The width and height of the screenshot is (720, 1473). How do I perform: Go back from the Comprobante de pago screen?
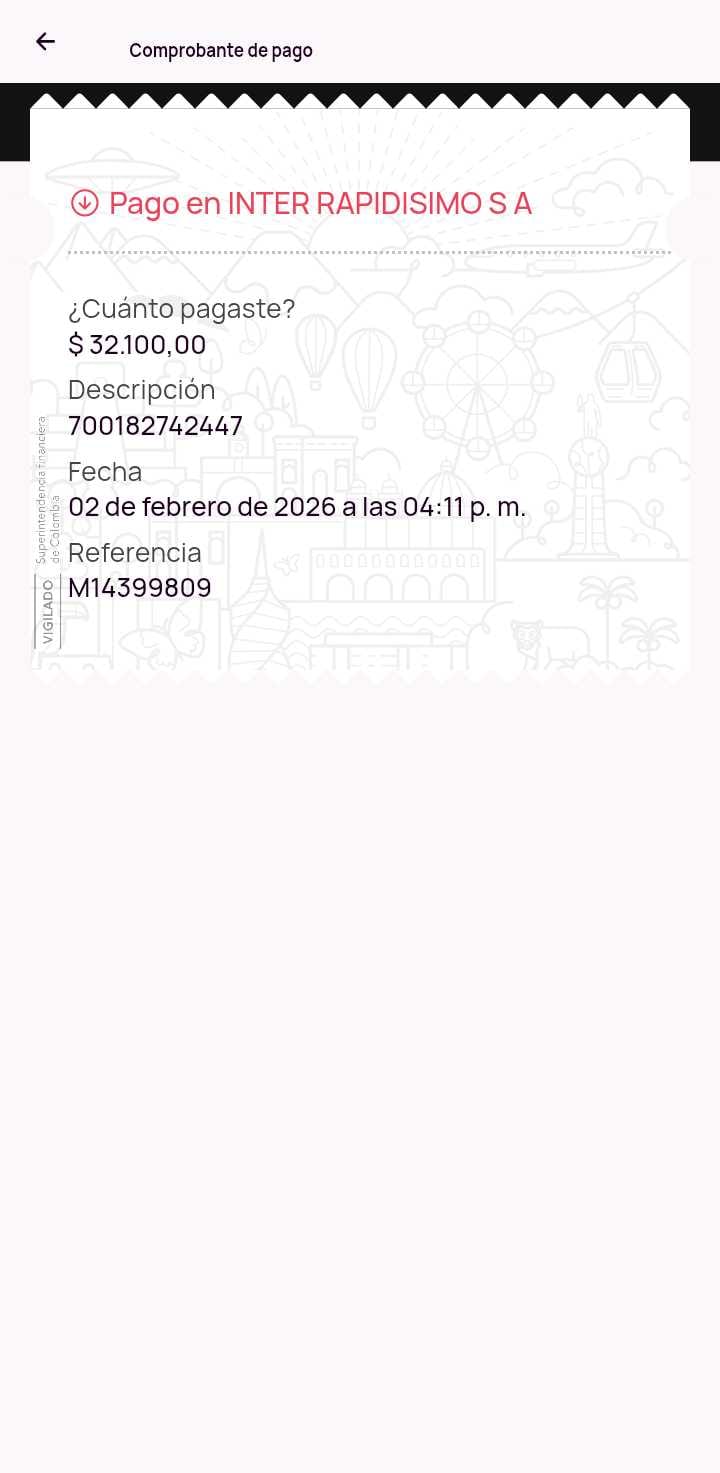tap(45, 41)
